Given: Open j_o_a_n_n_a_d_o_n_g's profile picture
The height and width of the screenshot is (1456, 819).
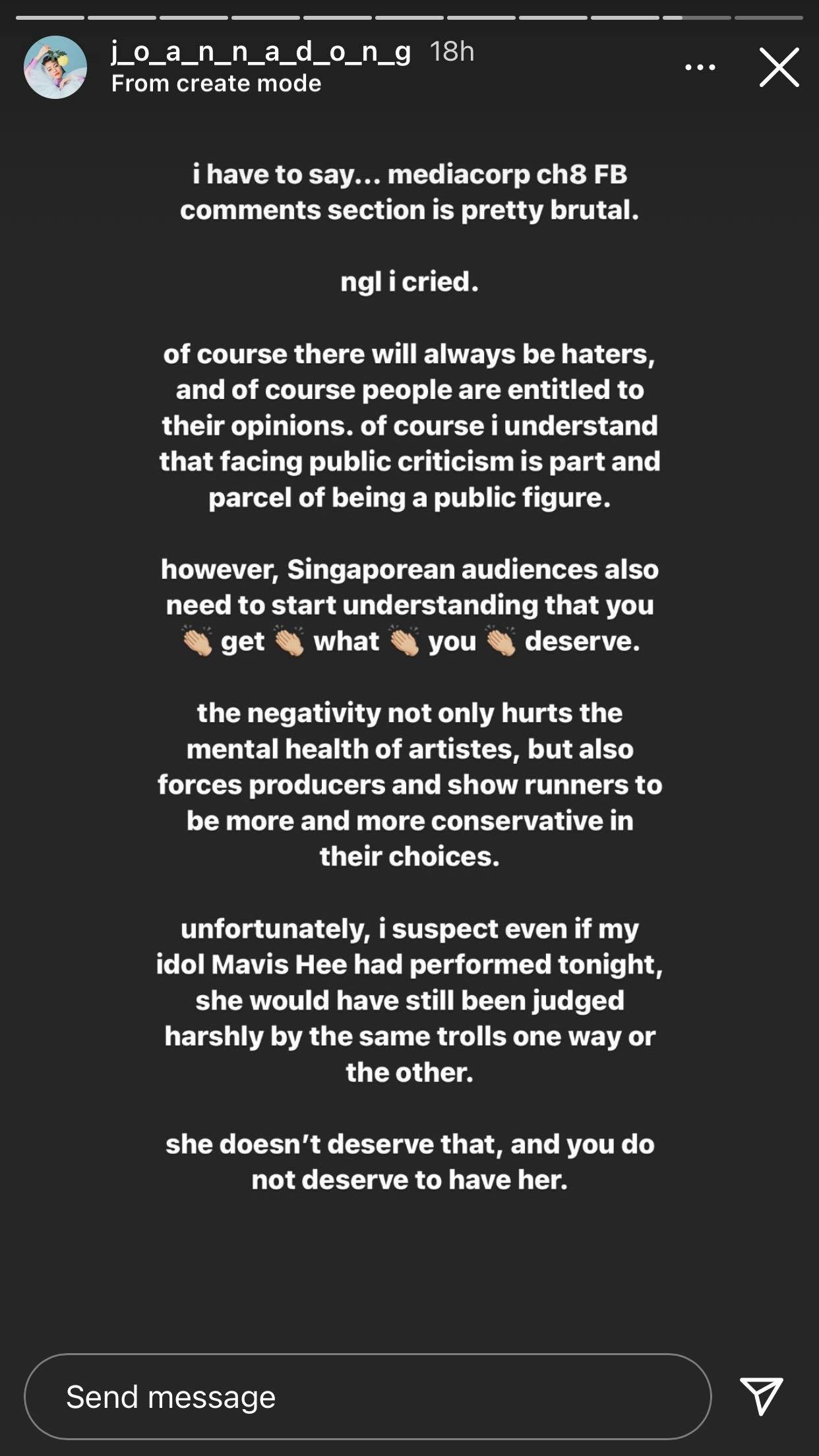Looking at the screenshot, I should click(55, 67).
